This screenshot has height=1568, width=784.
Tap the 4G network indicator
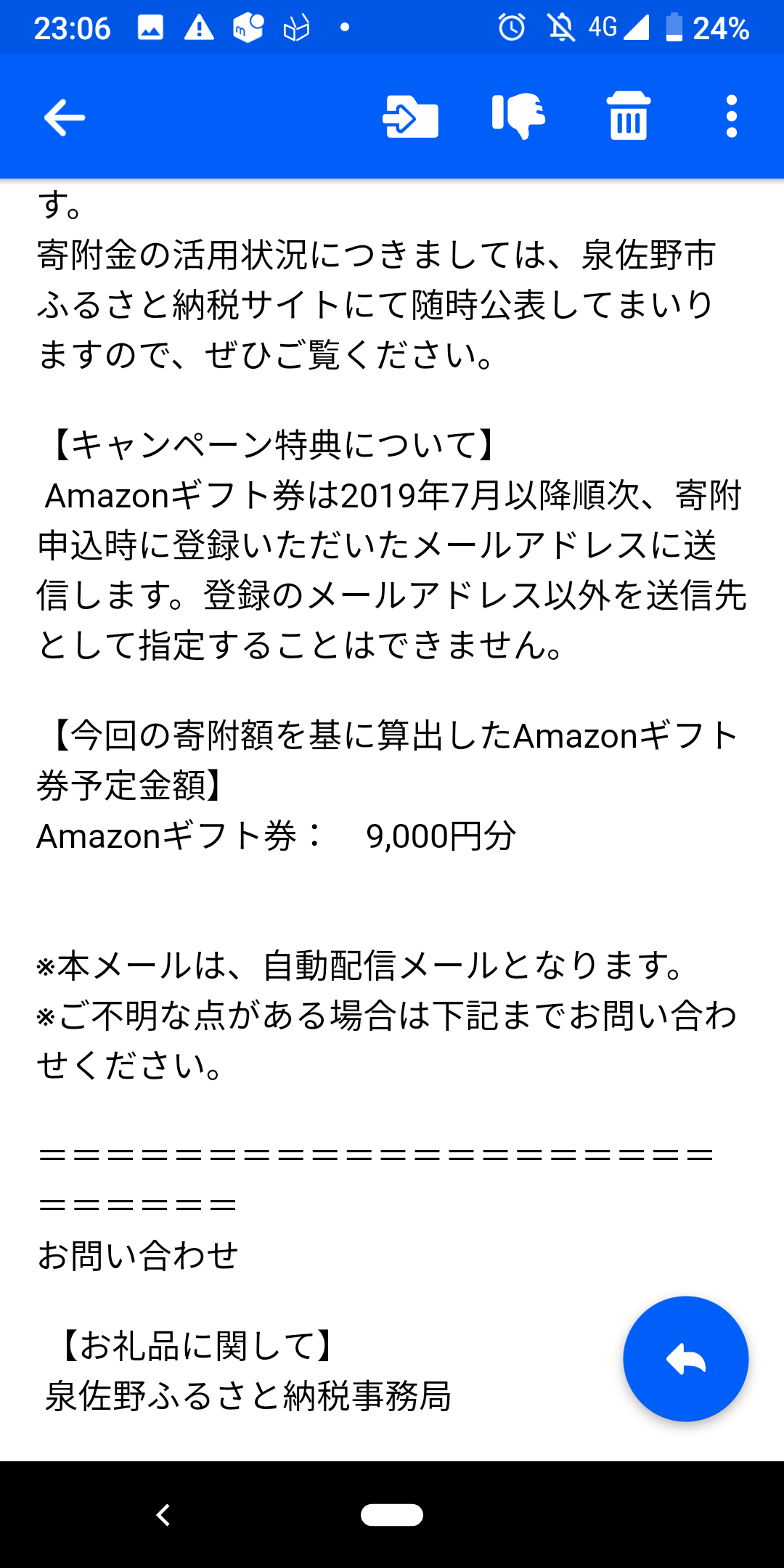(x=603, y=28)
